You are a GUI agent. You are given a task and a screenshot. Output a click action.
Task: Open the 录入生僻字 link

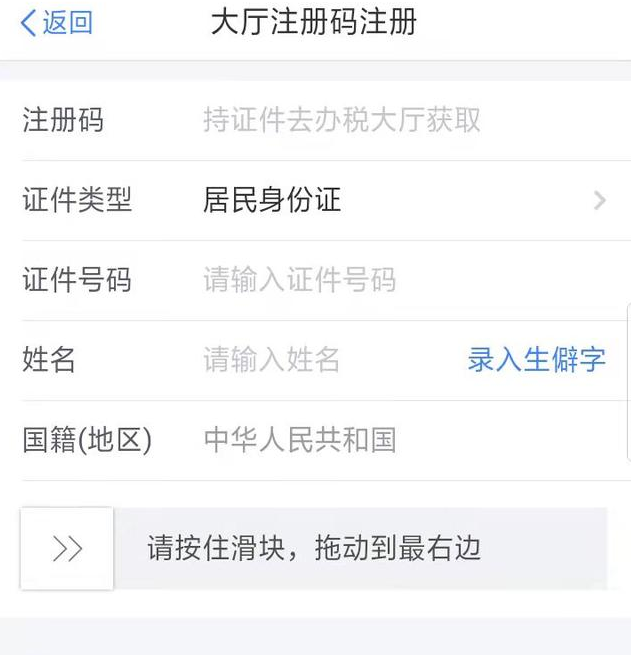(536, 360)
